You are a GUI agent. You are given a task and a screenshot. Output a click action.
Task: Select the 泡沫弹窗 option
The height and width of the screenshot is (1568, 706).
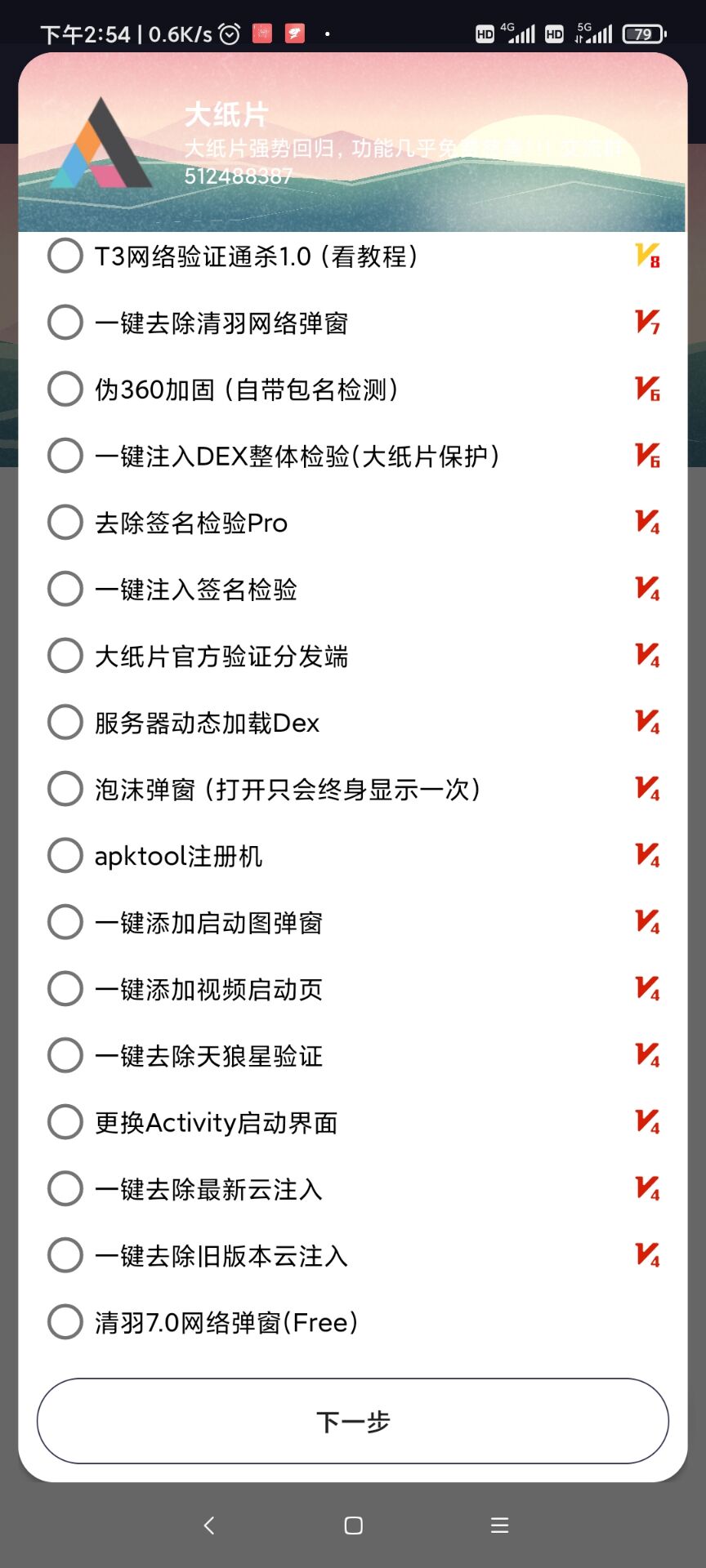point(65,788)
